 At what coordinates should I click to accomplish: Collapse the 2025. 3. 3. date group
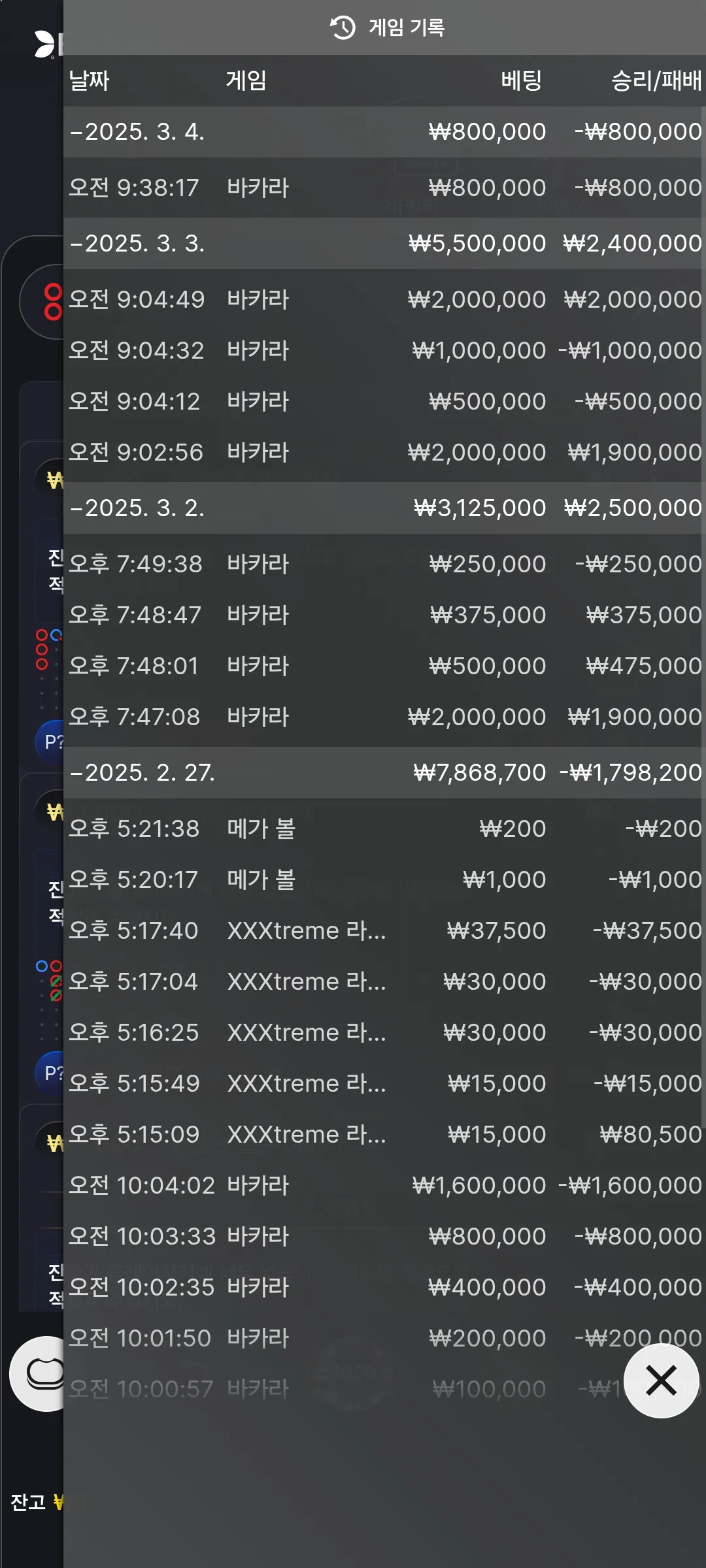click(384, 244)
